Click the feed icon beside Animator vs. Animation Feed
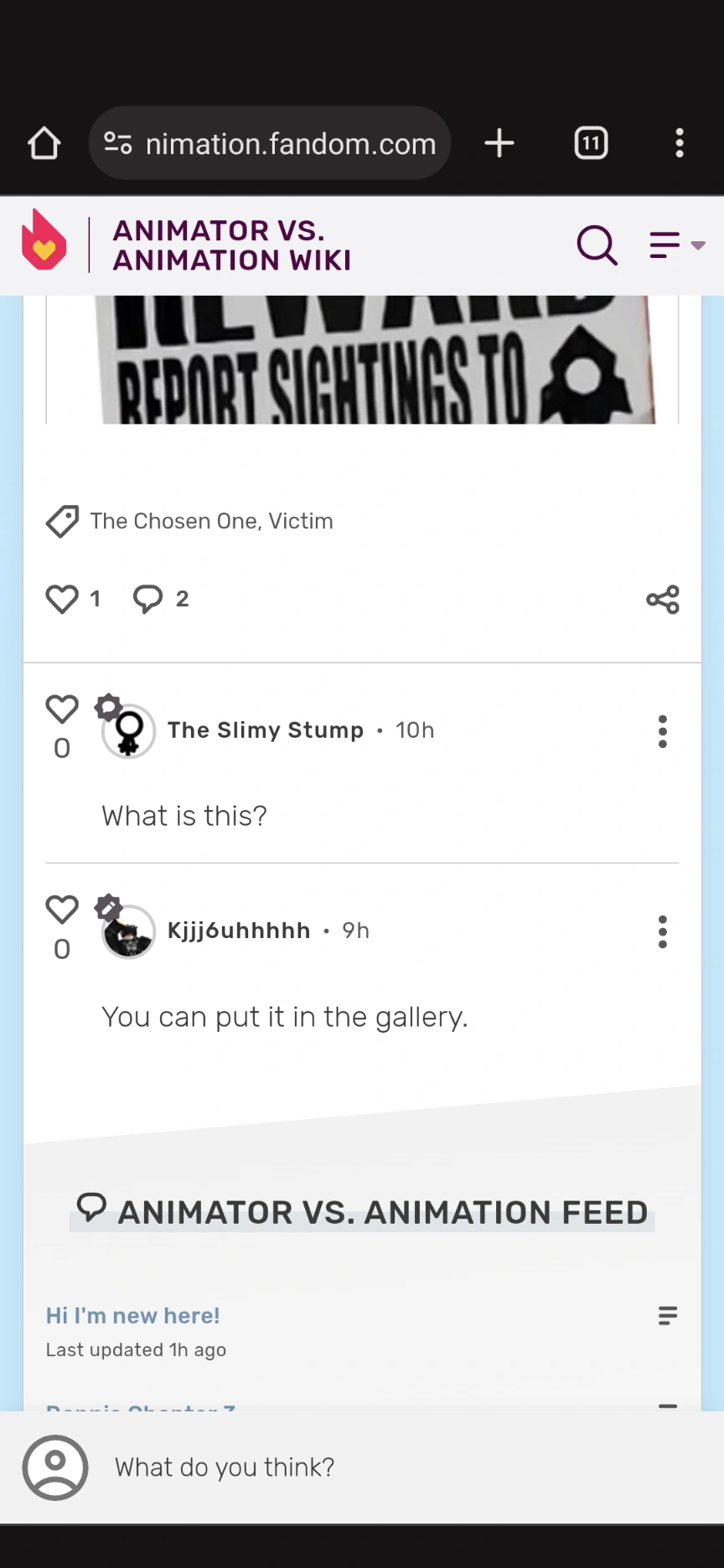The height and width of the screenshot is (1568, 724). pos(93,1207)
